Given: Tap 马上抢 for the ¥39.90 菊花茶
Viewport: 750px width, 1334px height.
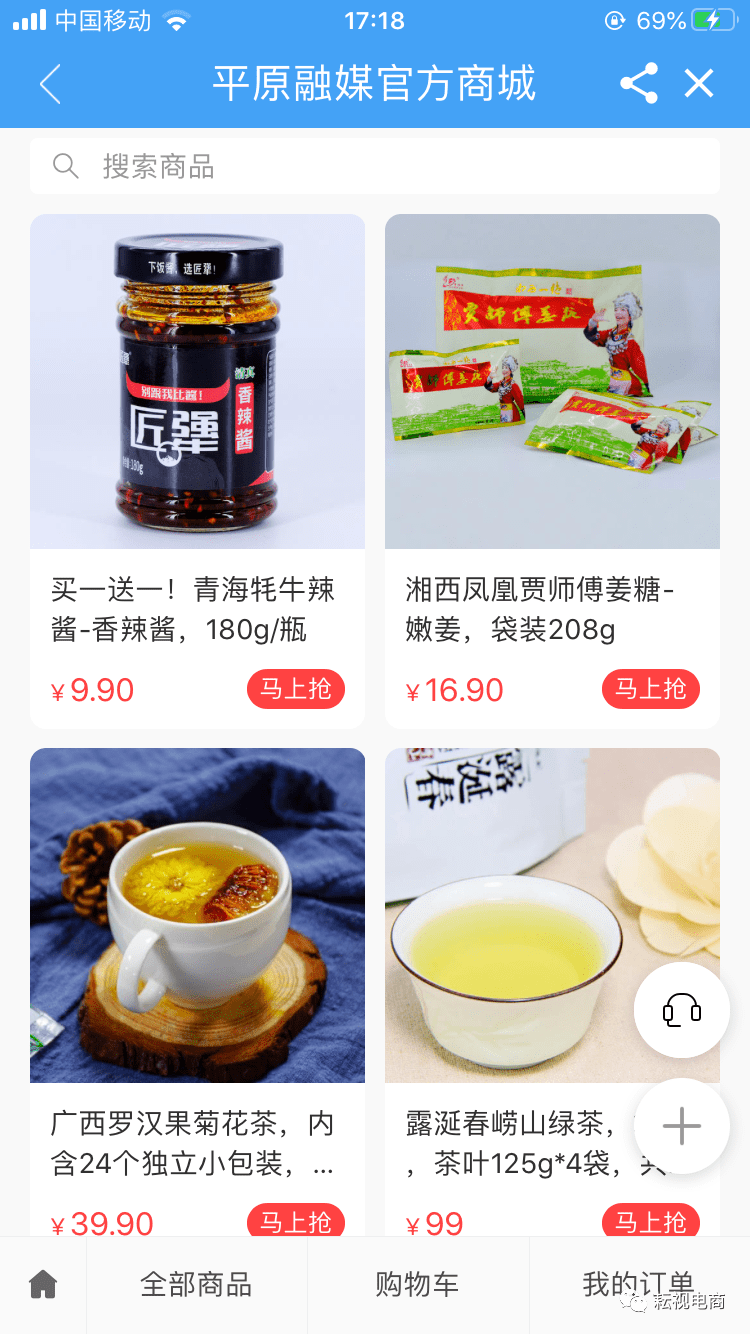Looking at the screenshot, I should pyautogui.click(x=296, y=1221).
